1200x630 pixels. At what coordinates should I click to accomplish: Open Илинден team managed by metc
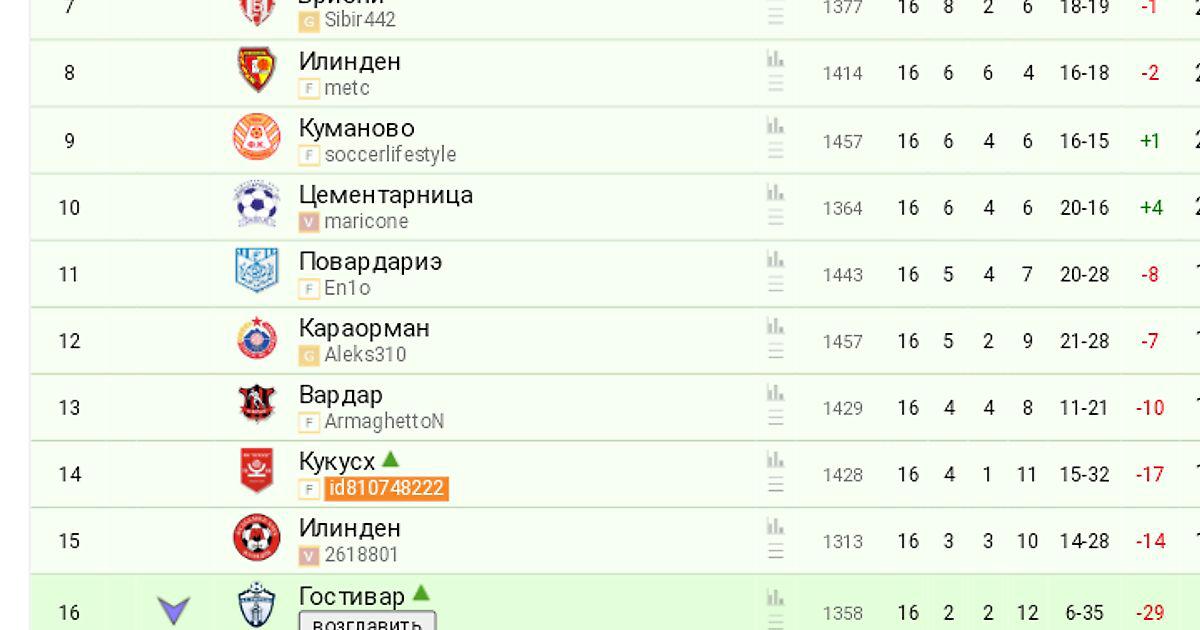point(349,62)
